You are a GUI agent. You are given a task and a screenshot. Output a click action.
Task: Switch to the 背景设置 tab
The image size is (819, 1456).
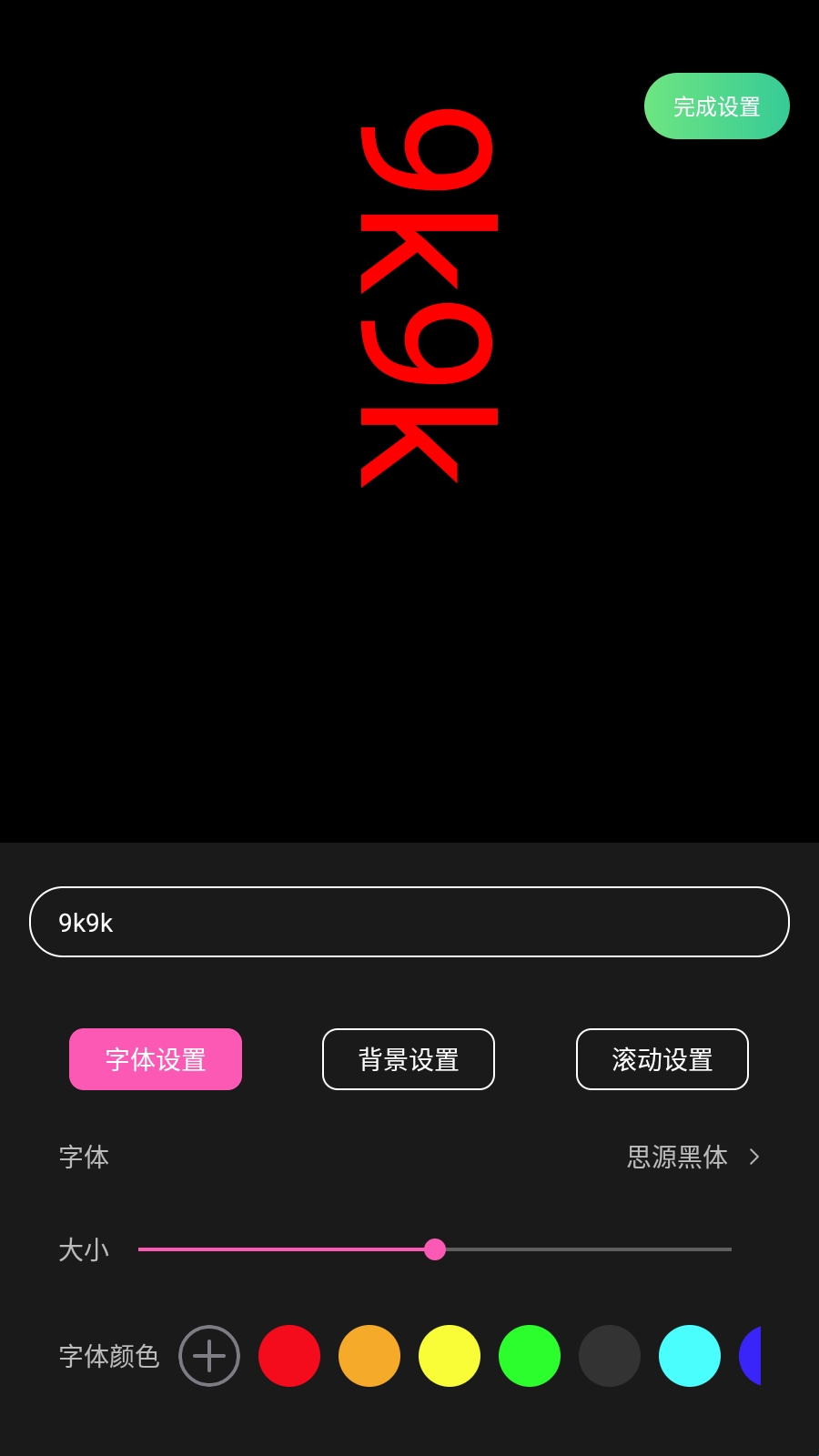point(409,1059)
